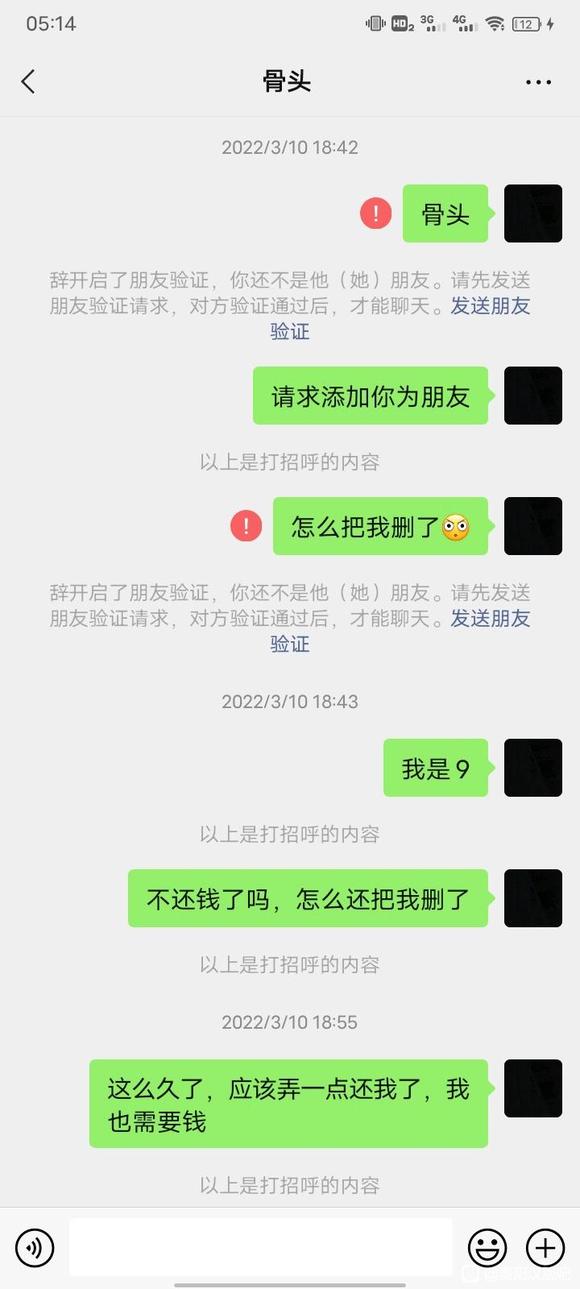This screenshot has width=580, height=1289.
Task: Go back from the 骨头 chat
Action: [28, 82]
